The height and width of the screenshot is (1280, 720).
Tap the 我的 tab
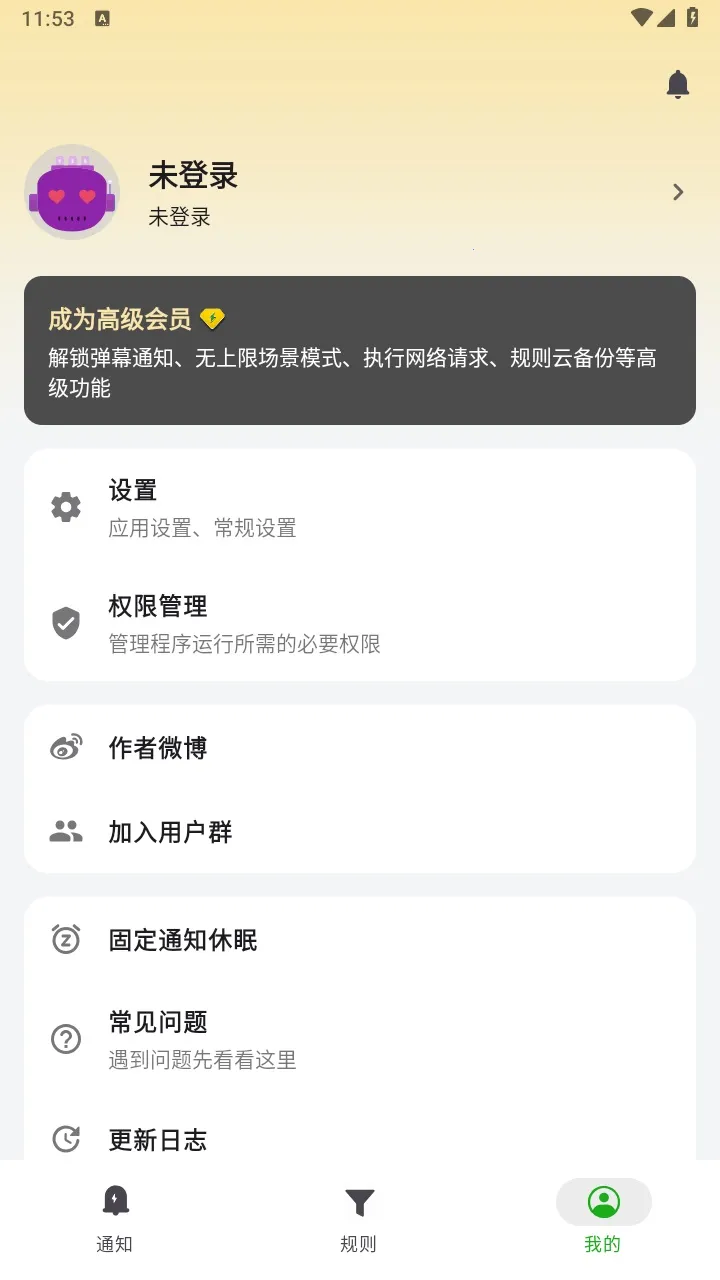point(603,1218)
